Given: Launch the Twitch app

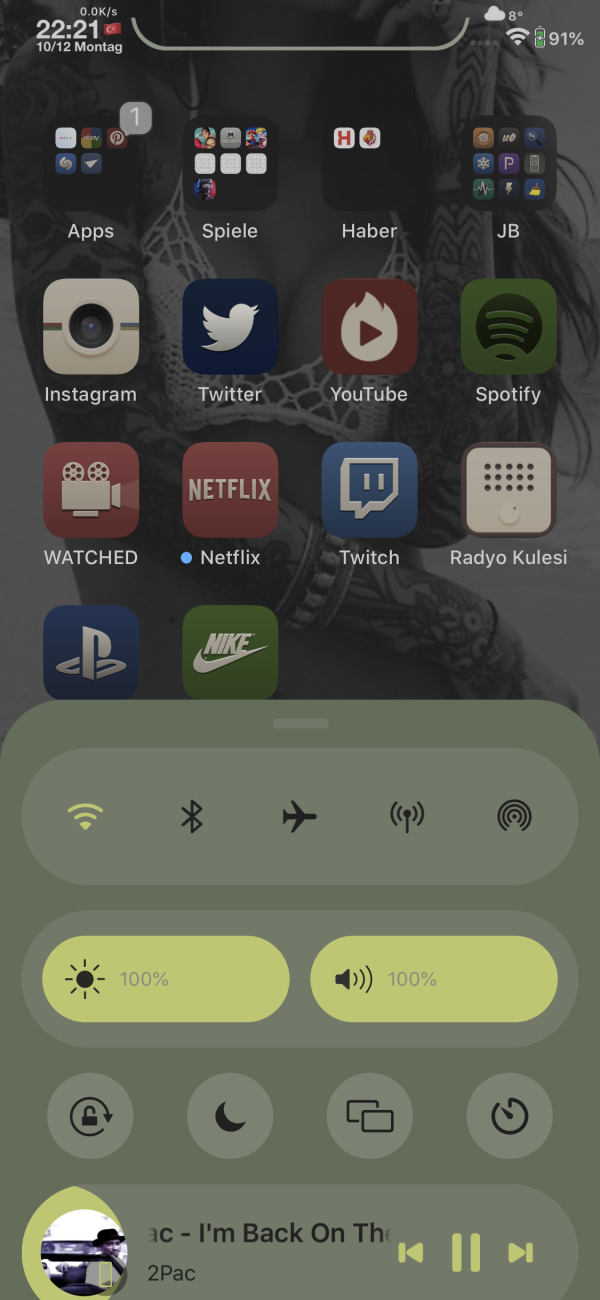Looking at the screenshot, I should click(369, 490).
